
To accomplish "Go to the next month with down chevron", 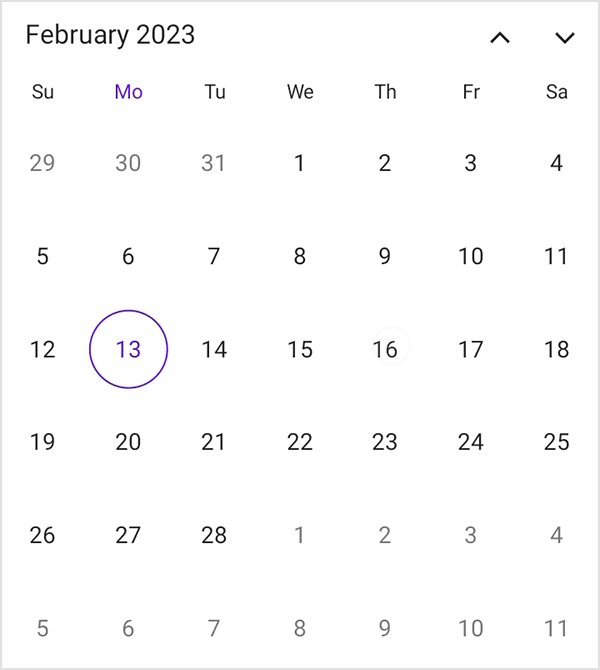I will [x=565, y=38].
